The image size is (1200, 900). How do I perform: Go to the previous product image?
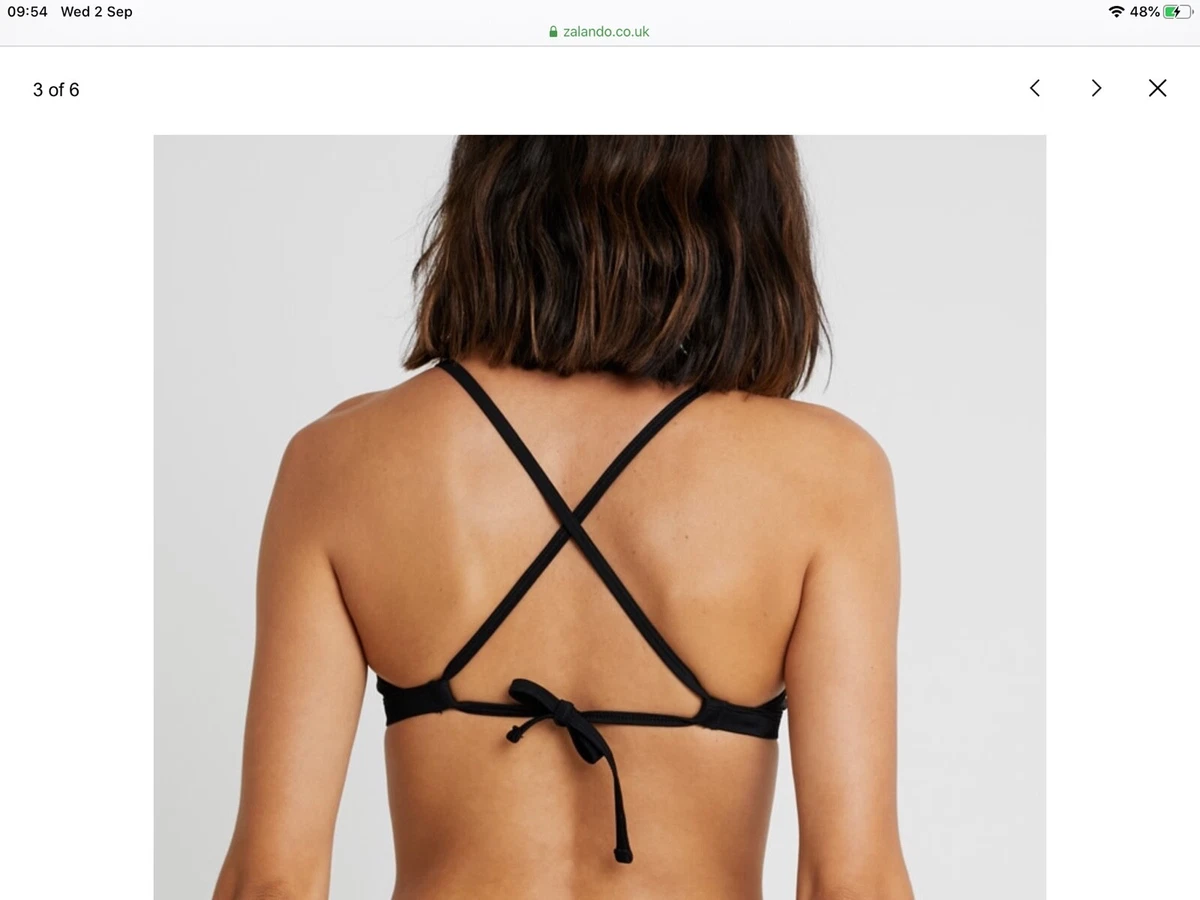[1035, 88]
